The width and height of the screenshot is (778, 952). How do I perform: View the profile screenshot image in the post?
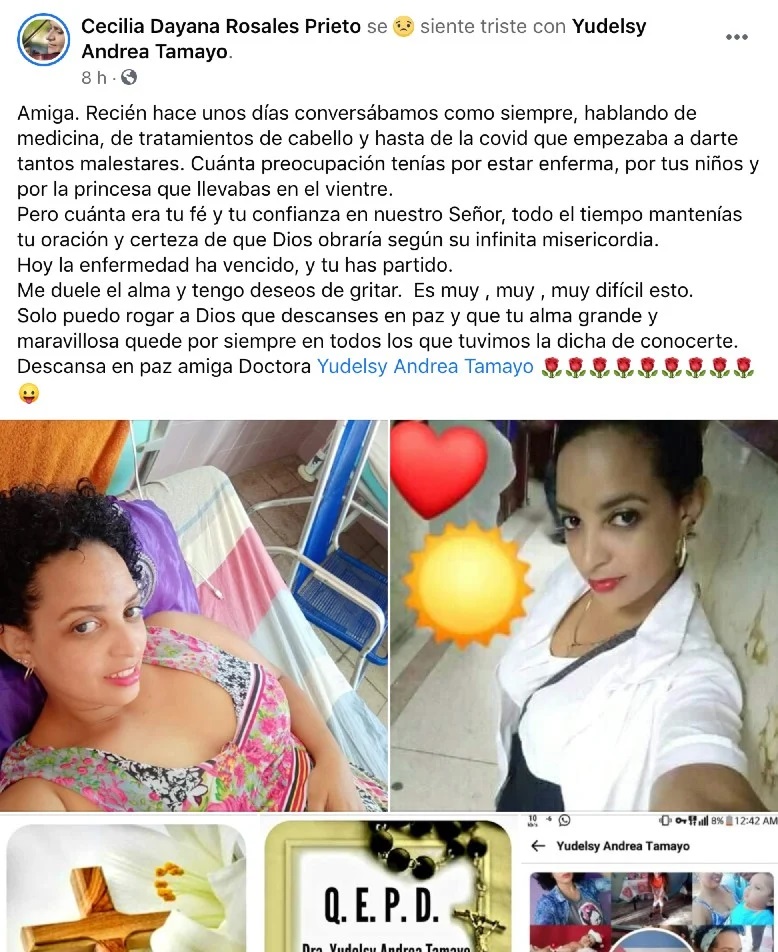[x=650, y=886]
